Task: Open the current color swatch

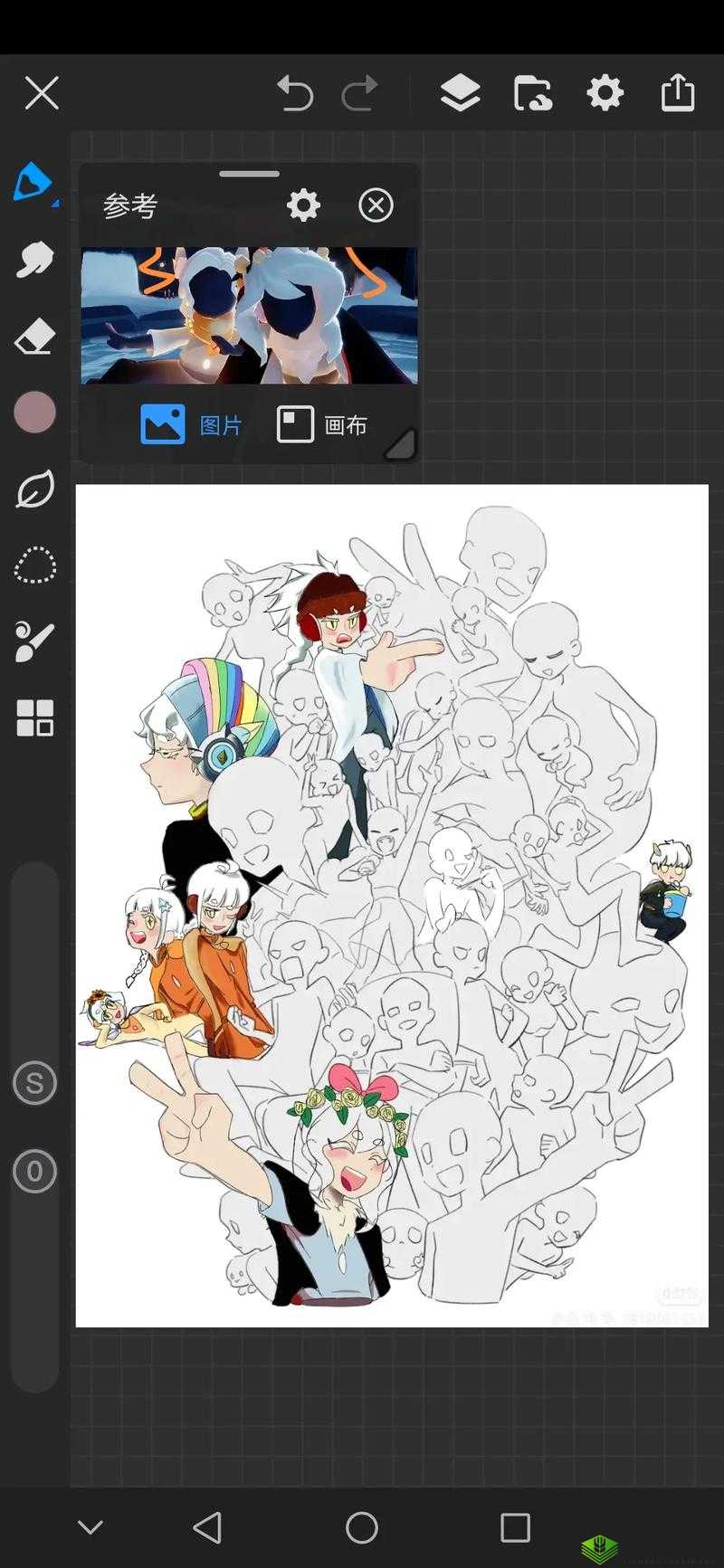Action: (34, 413)
